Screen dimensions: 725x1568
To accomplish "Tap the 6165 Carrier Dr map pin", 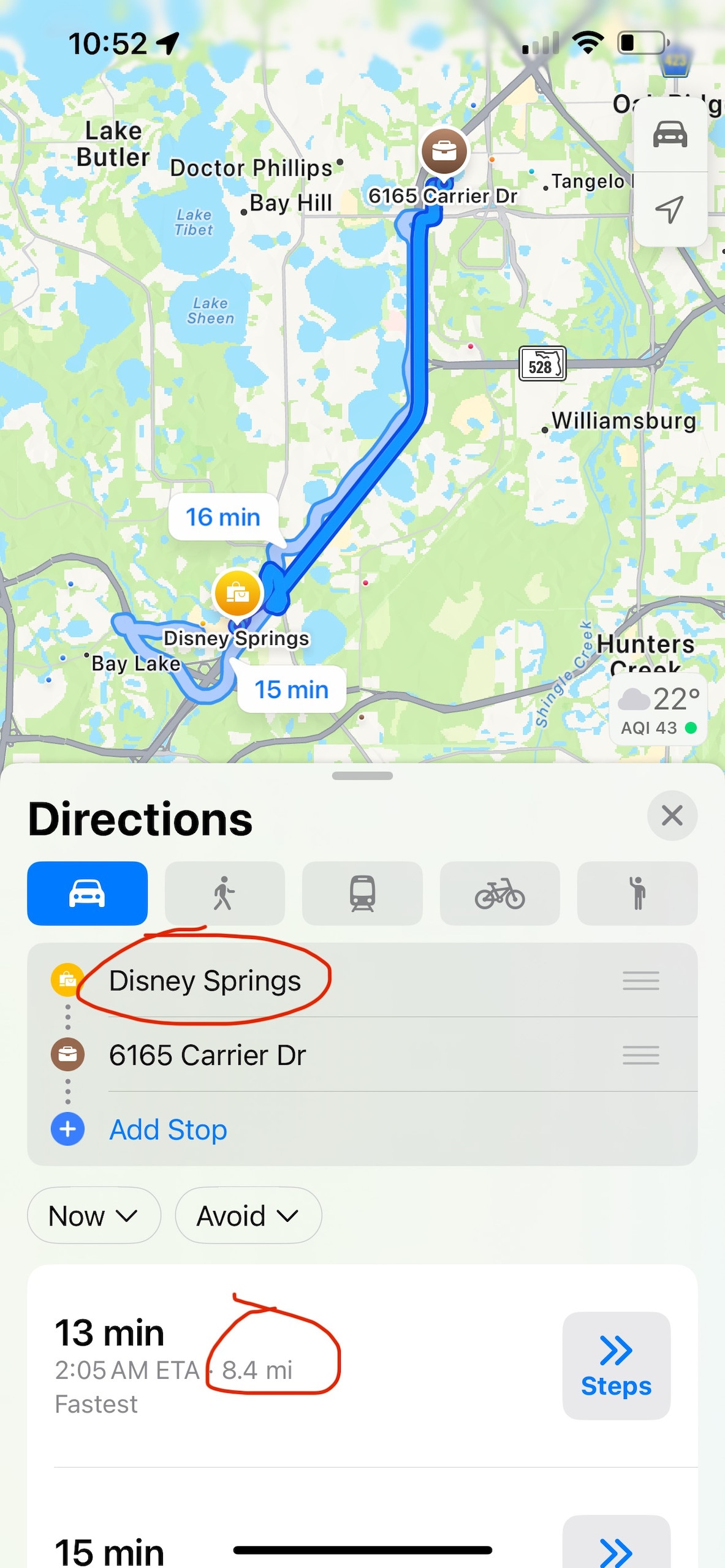I will coord(444,151).
